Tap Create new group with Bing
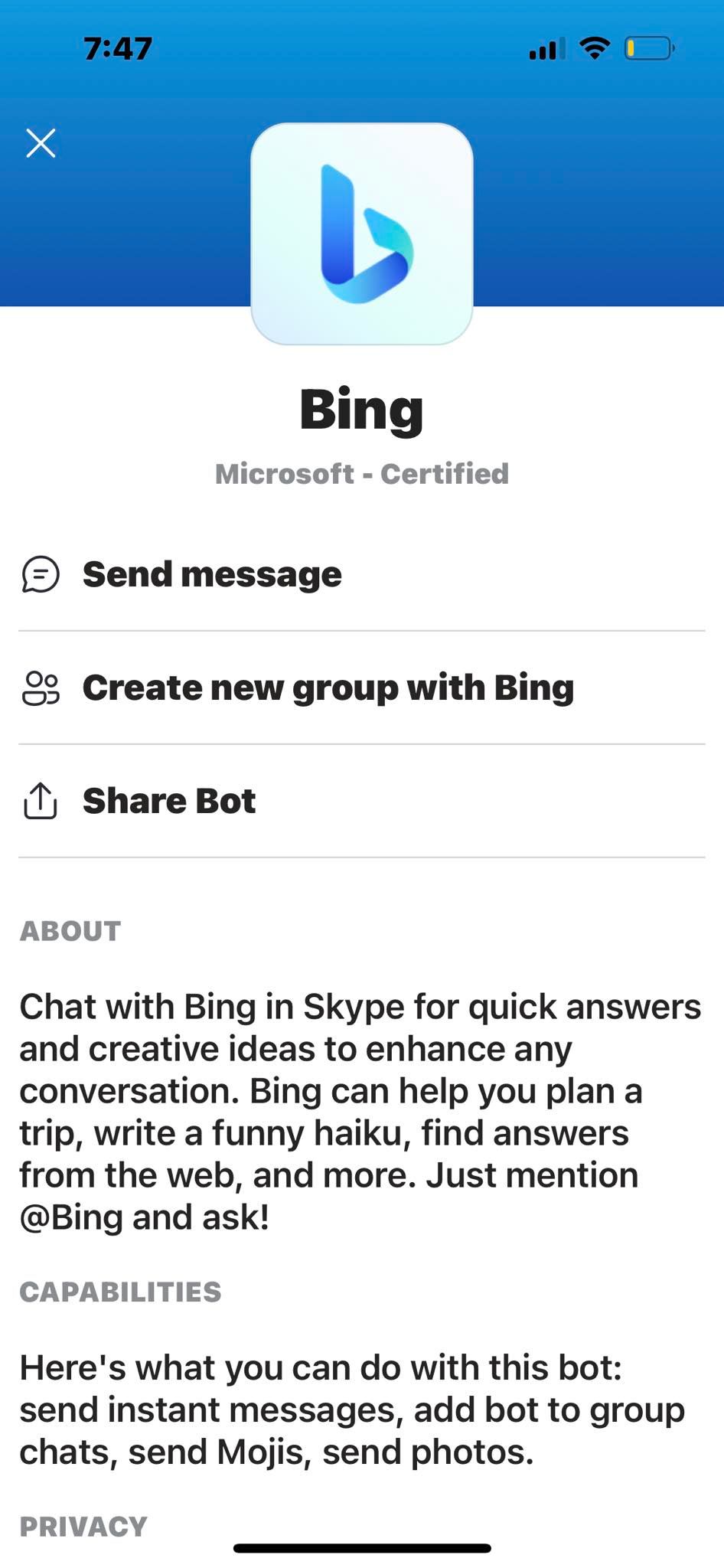This screenshot has width=724, height=1568. [328, 688]
